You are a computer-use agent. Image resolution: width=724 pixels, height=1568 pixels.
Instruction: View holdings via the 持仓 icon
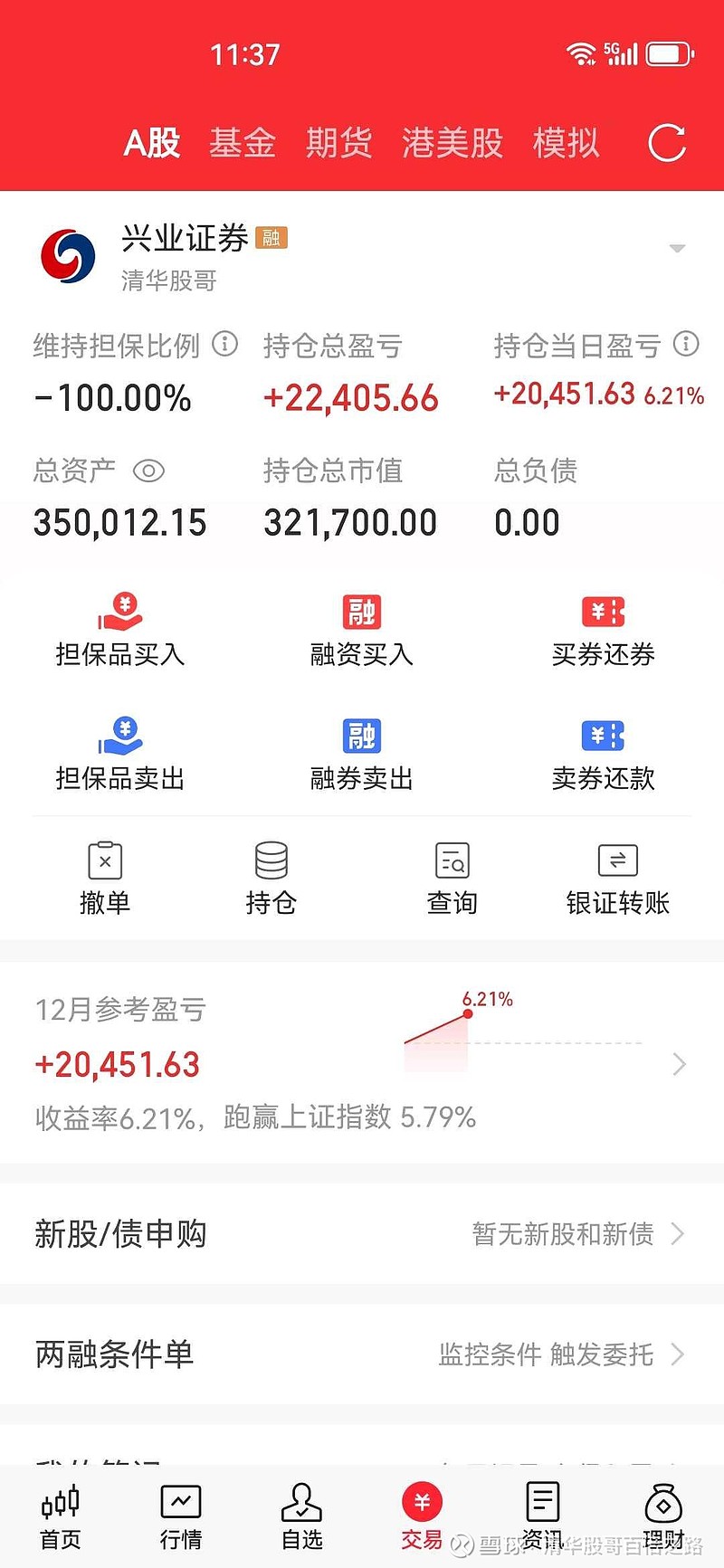click(x=271, y=875)
